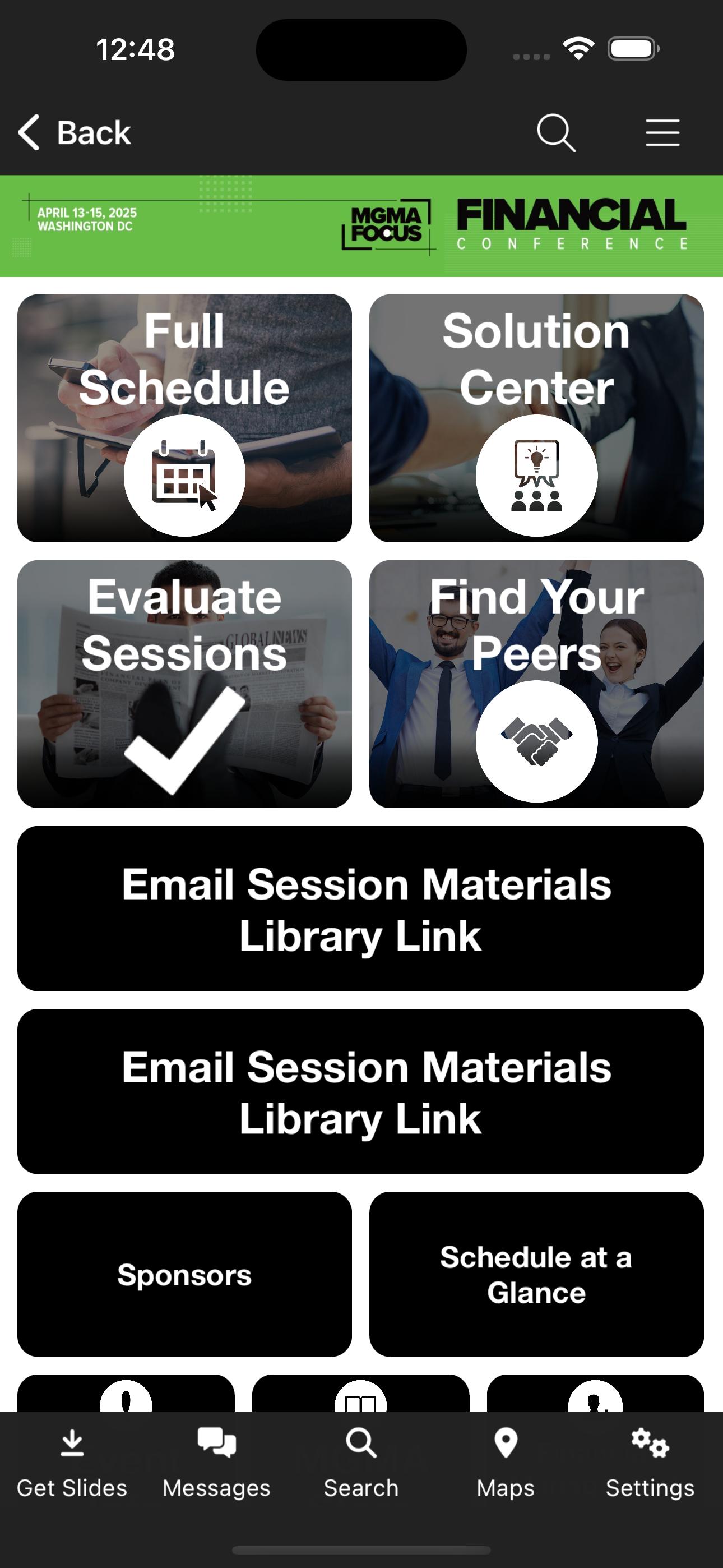The image size is (723, 1568).
Task: Open search from the top bar magnifier
Action: tap(555, 132)
